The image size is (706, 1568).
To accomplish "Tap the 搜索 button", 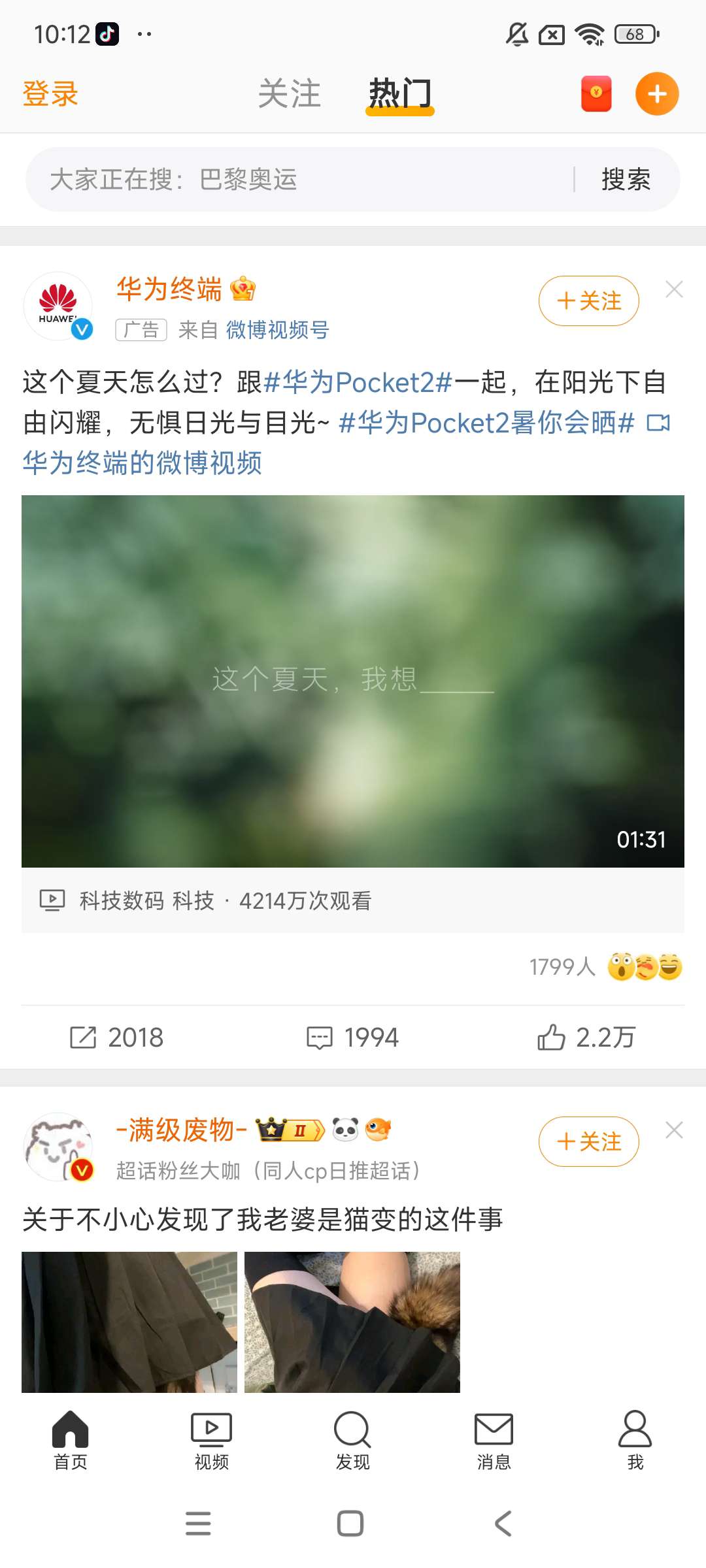I will 626,180.
